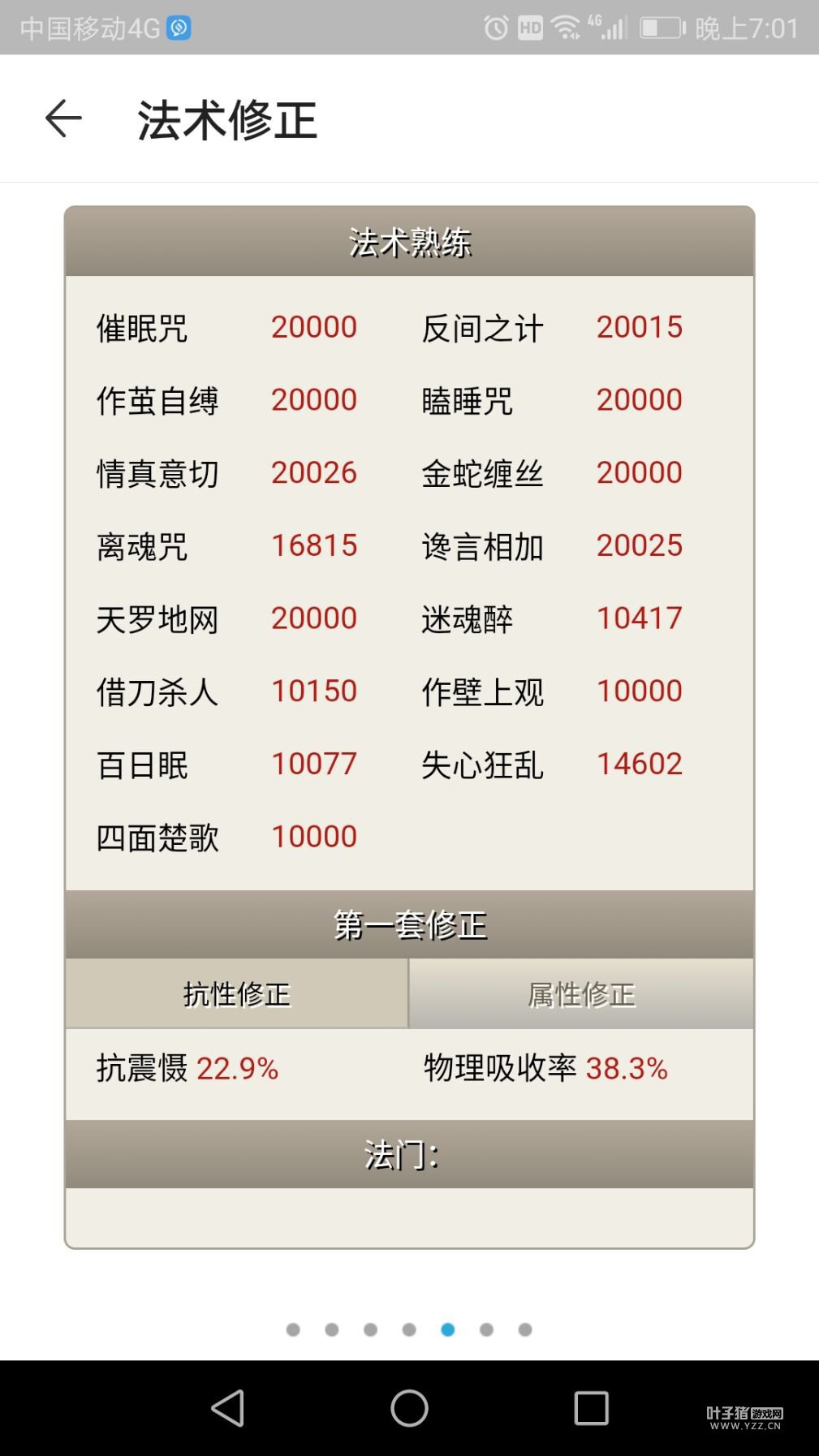Tap the system home button
819x1456 pixels.
point(409,1408)
